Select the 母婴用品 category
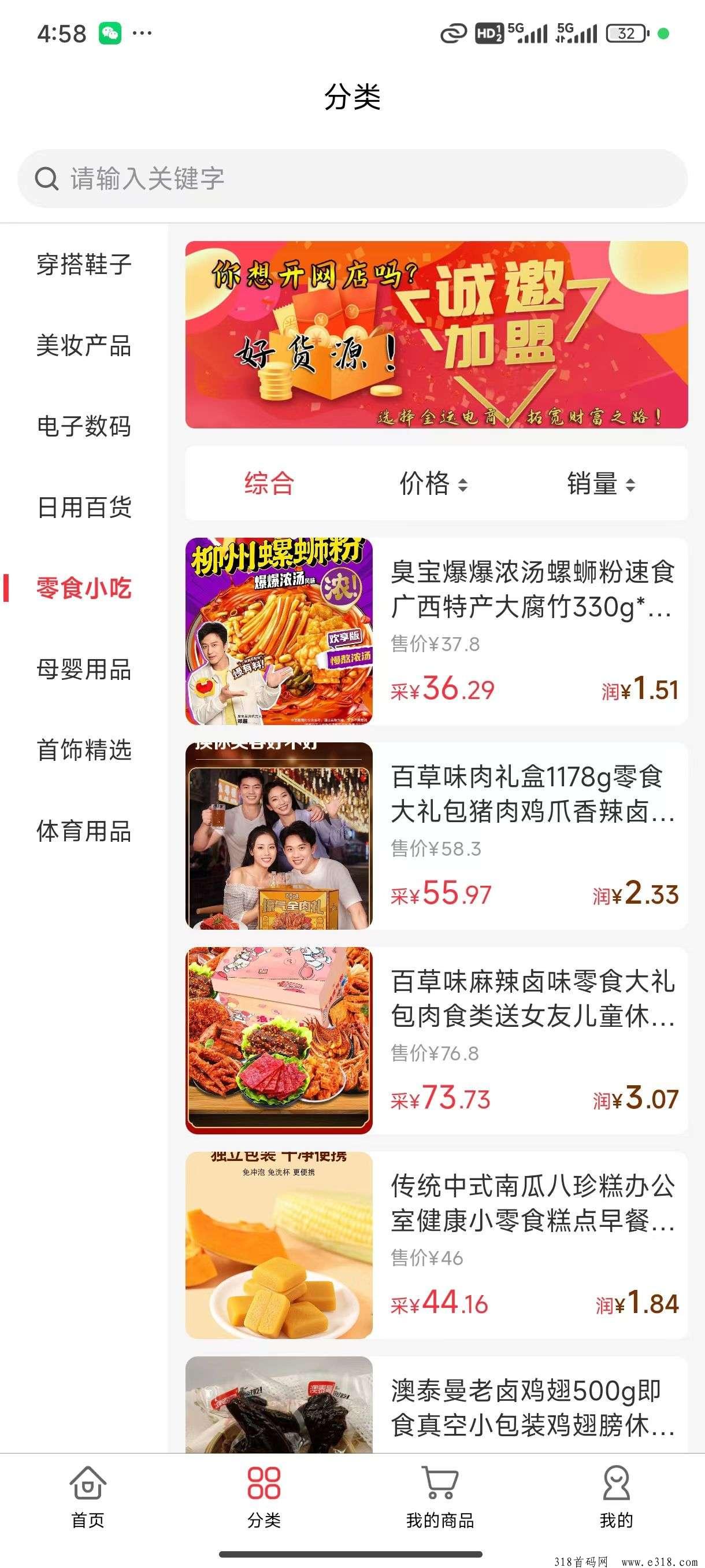705x1568 pixels. tap(84, 669)
